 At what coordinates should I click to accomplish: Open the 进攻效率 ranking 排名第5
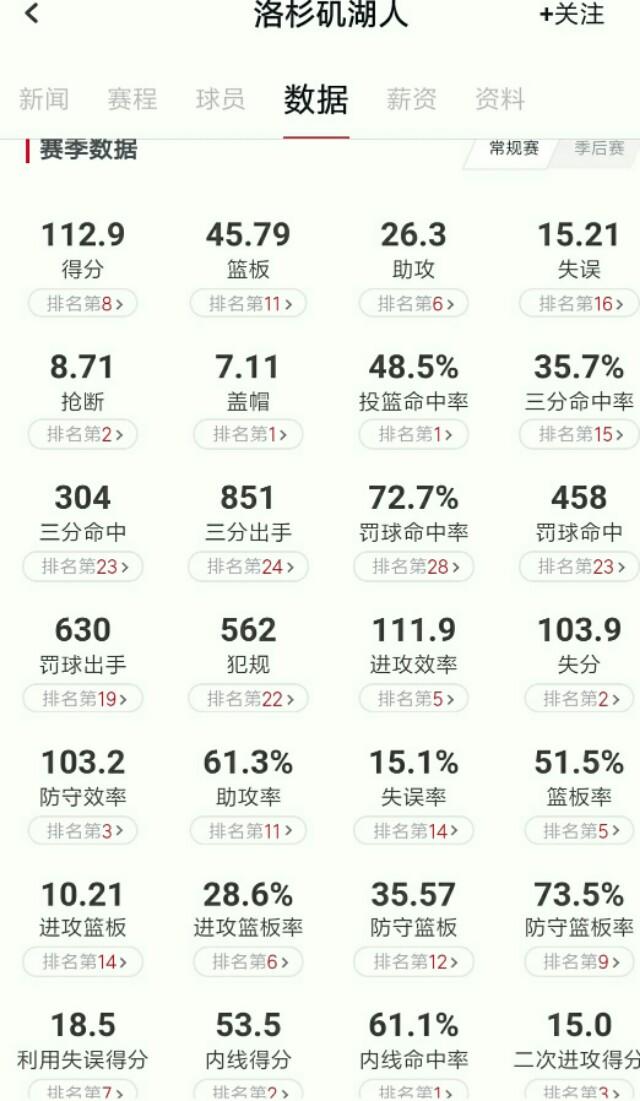[x=414, y=699]
